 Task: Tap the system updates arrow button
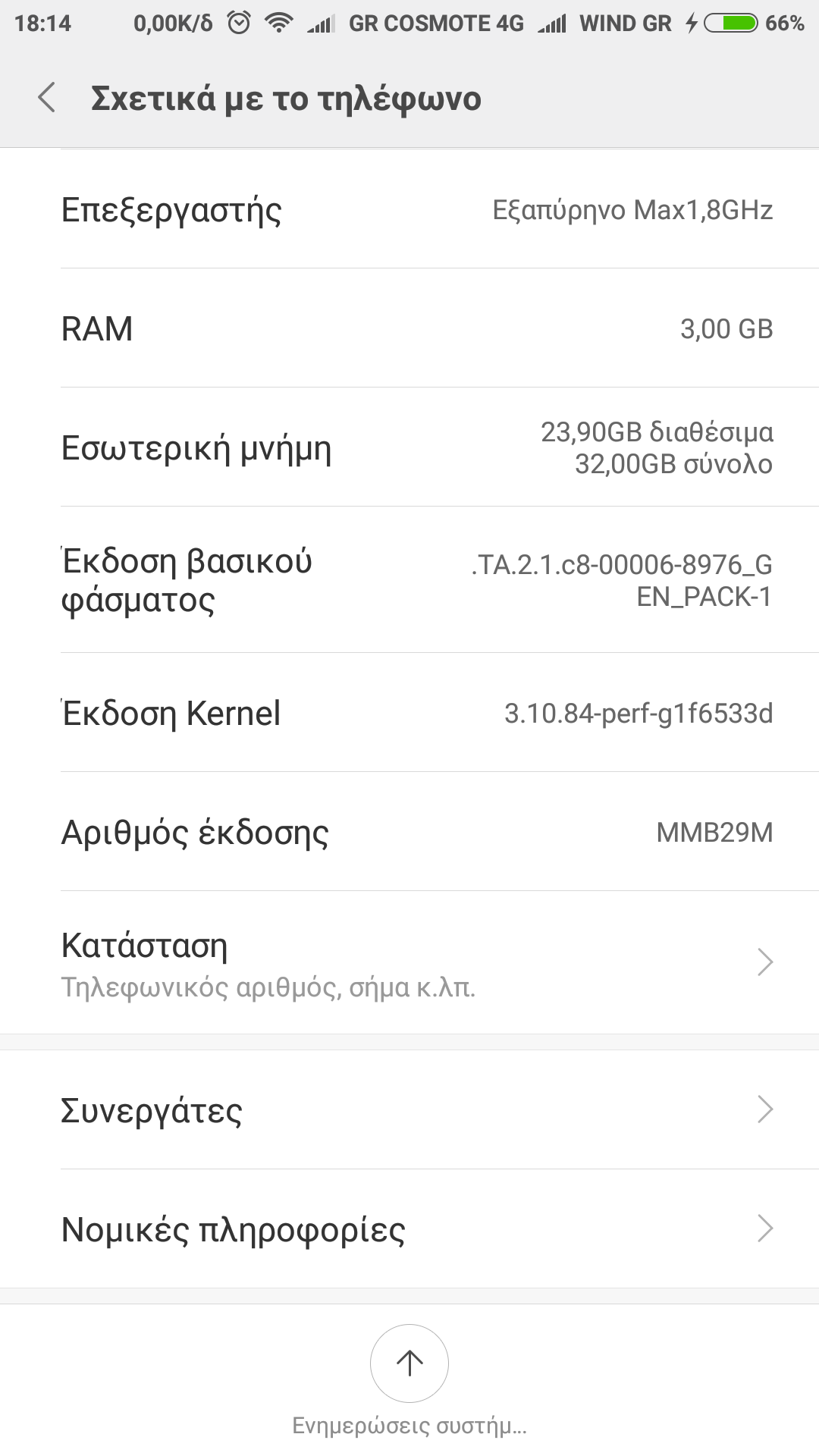click(x=409, y=1363)
